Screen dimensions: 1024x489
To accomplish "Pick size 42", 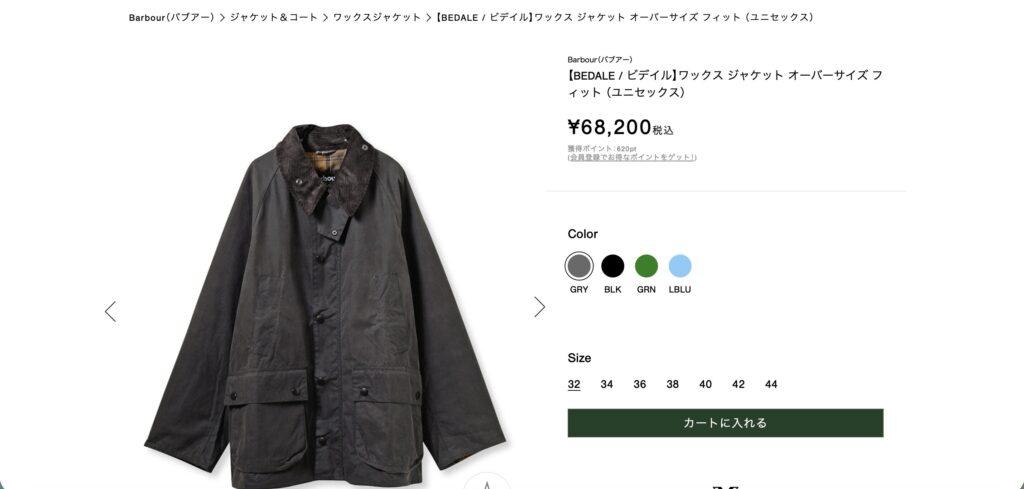I will click(x=738, y=384).
